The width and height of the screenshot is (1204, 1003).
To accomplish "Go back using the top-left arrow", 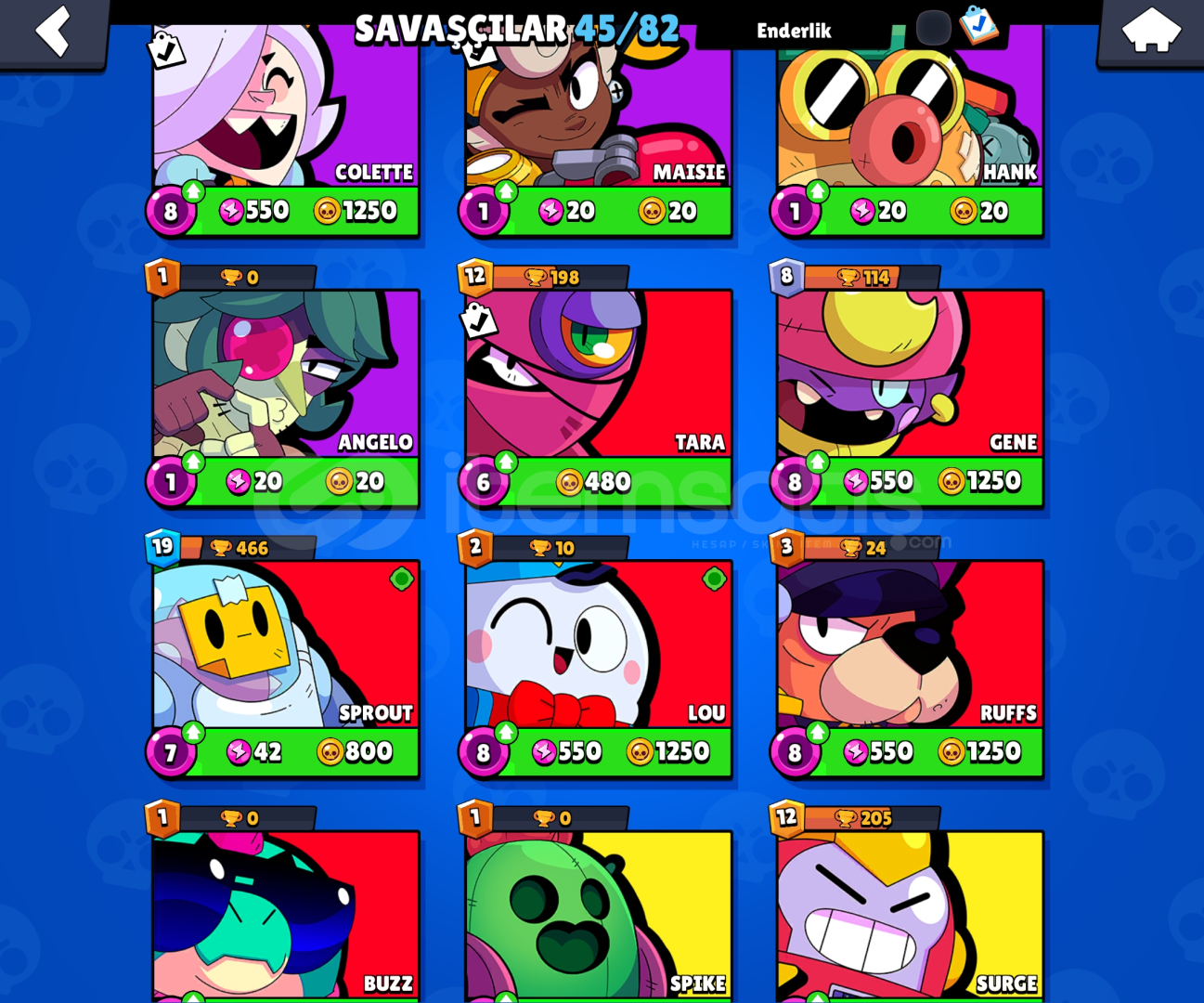I will 53,31.
